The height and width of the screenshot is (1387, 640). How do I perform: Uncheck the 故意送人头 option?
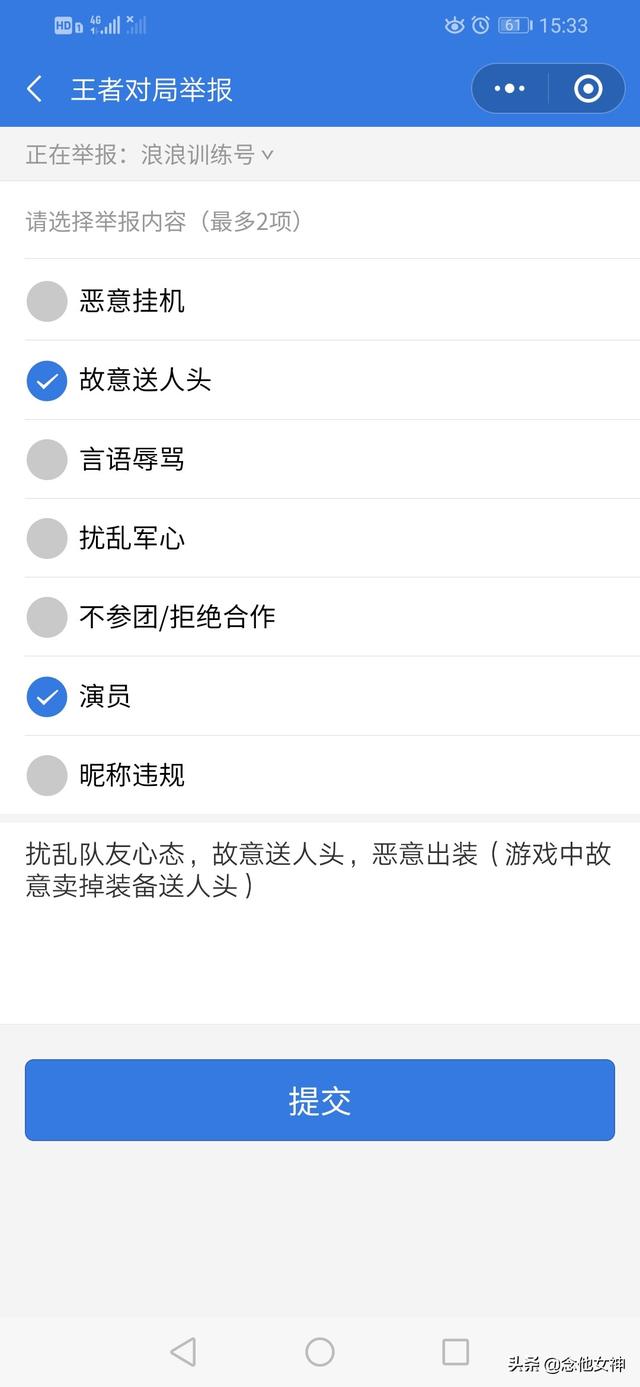click(x=47, y=380)
